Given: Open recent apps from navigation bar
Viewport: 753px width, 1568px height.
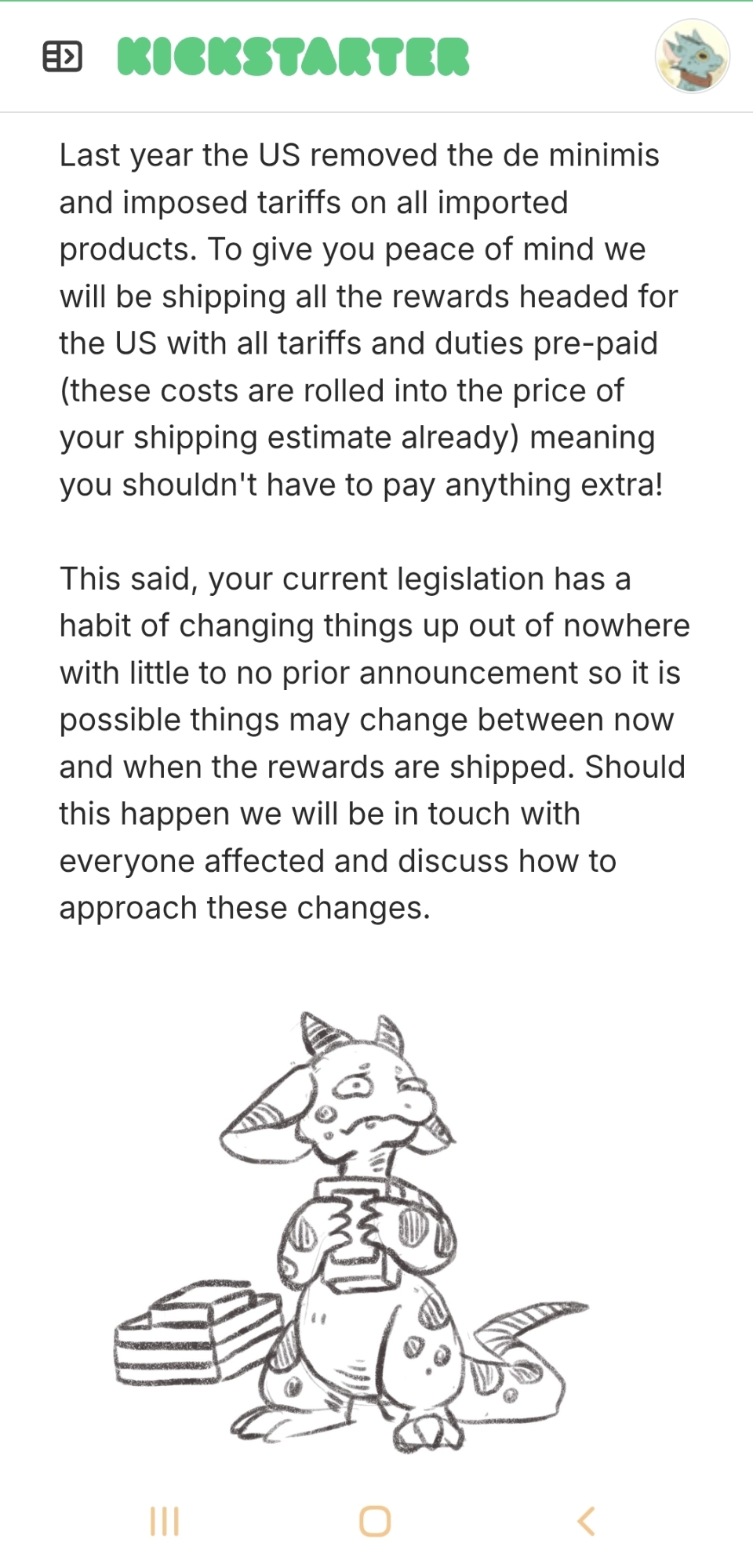Looking at the screenshot, I should [x=165, y=1521].
